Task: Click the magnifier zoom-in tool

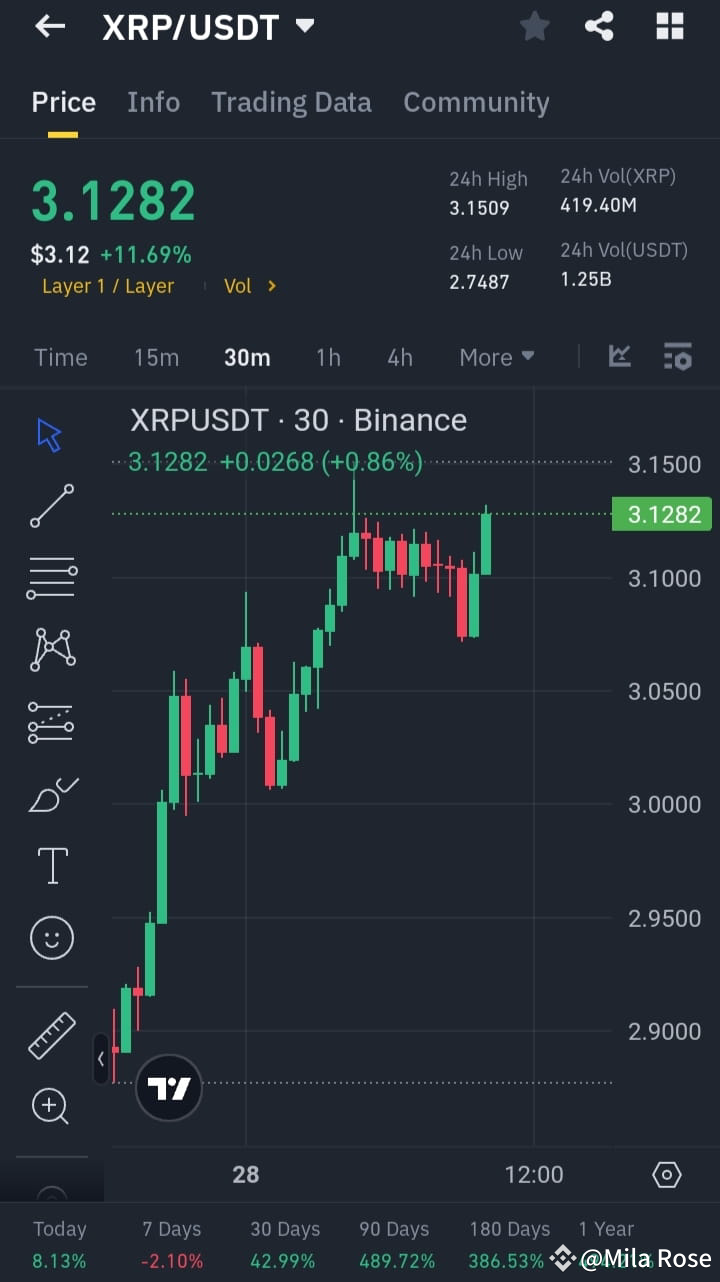Action: point(51,1106)
